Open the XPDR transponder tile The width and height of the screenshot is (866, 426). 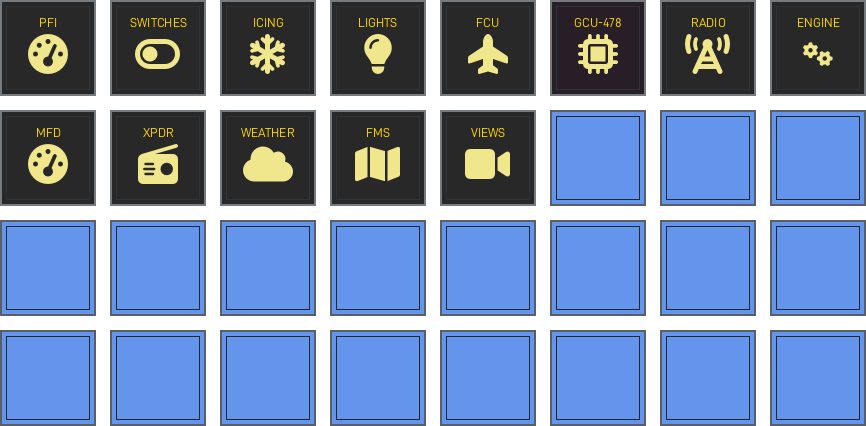158,158
